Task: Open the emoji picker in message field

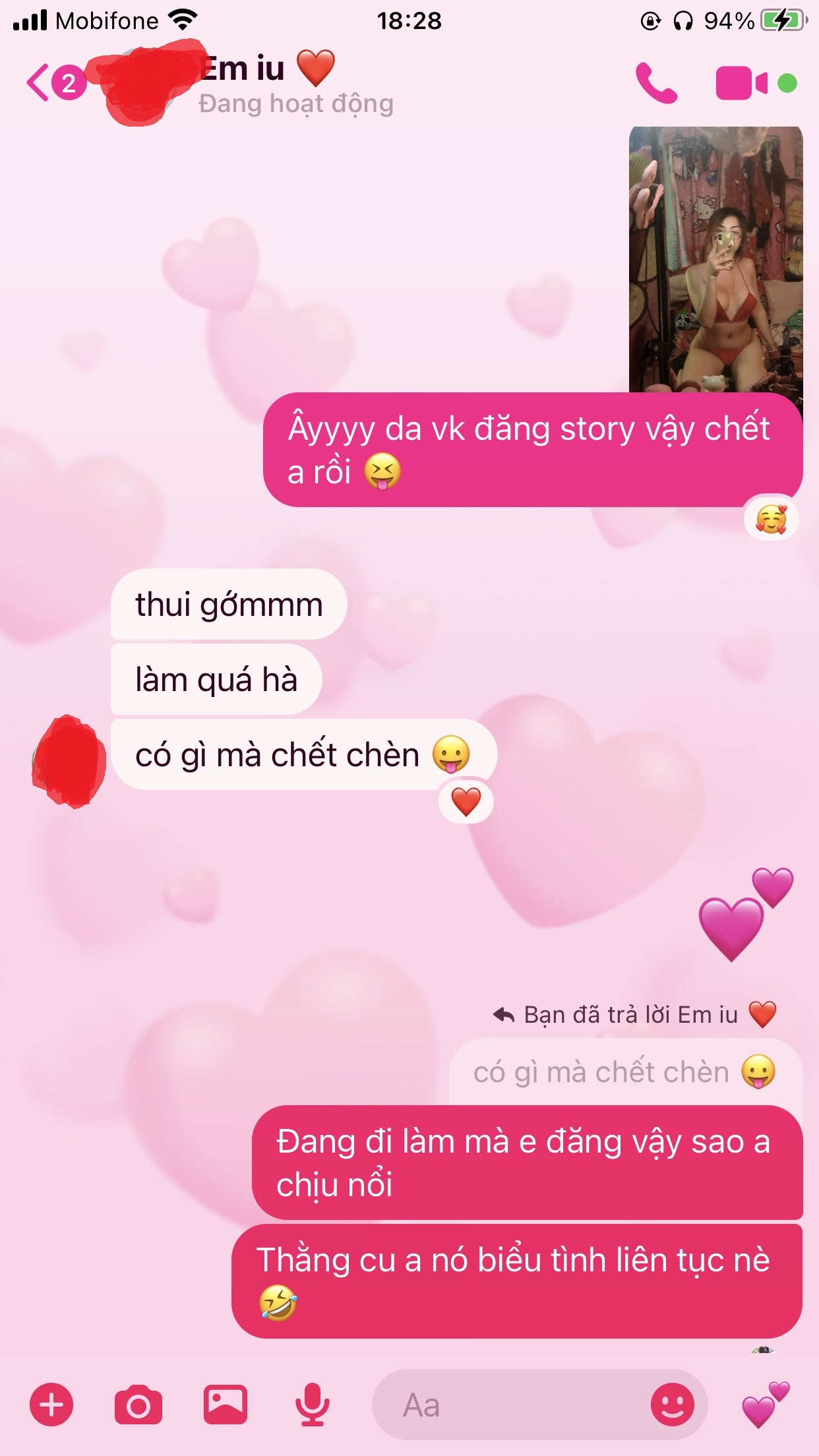Action: tap(672, 1405)
